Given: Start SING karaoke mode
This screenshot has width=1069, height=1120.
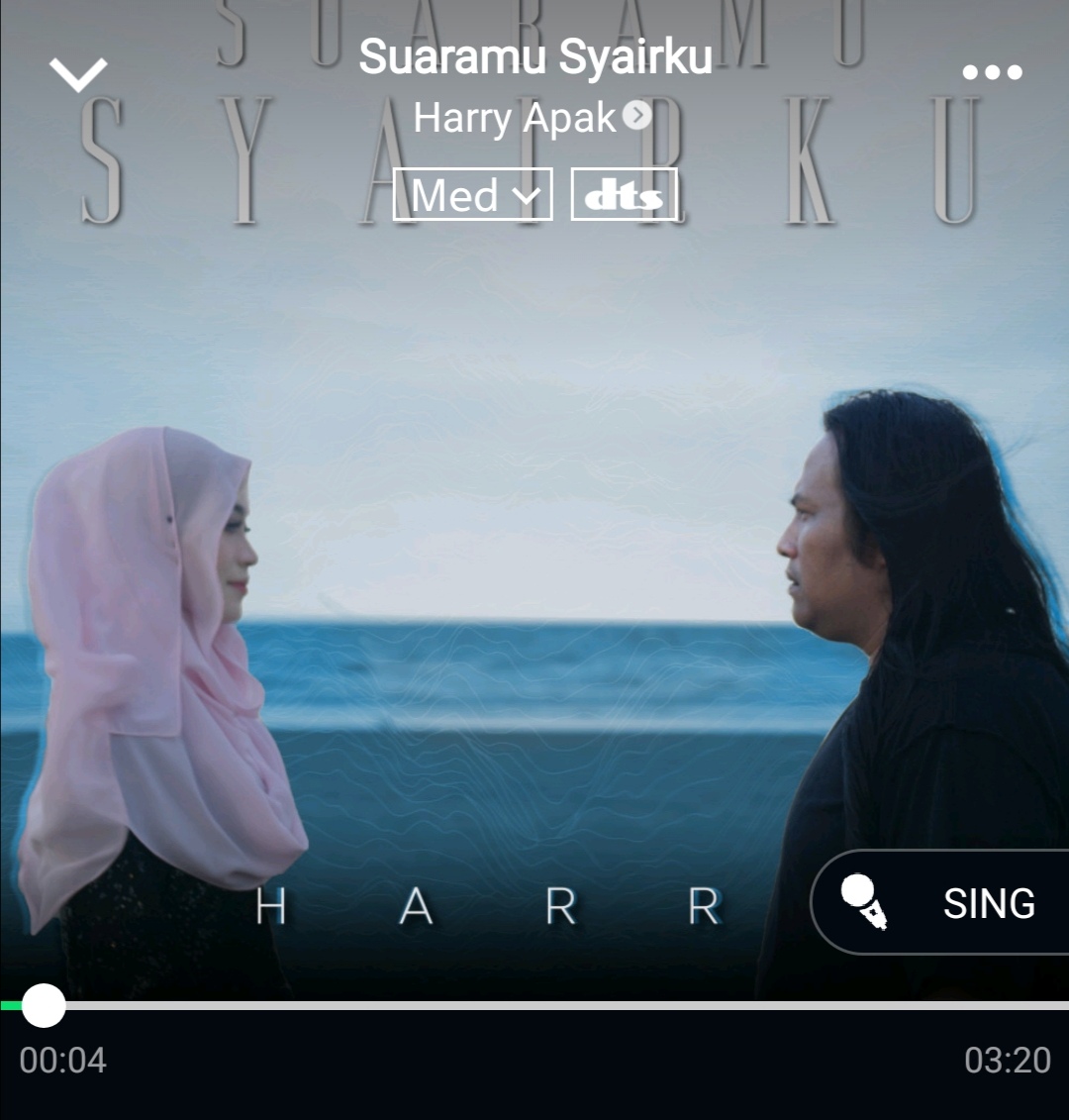Looking at the screenshot, I should click(x=940, y=902).
